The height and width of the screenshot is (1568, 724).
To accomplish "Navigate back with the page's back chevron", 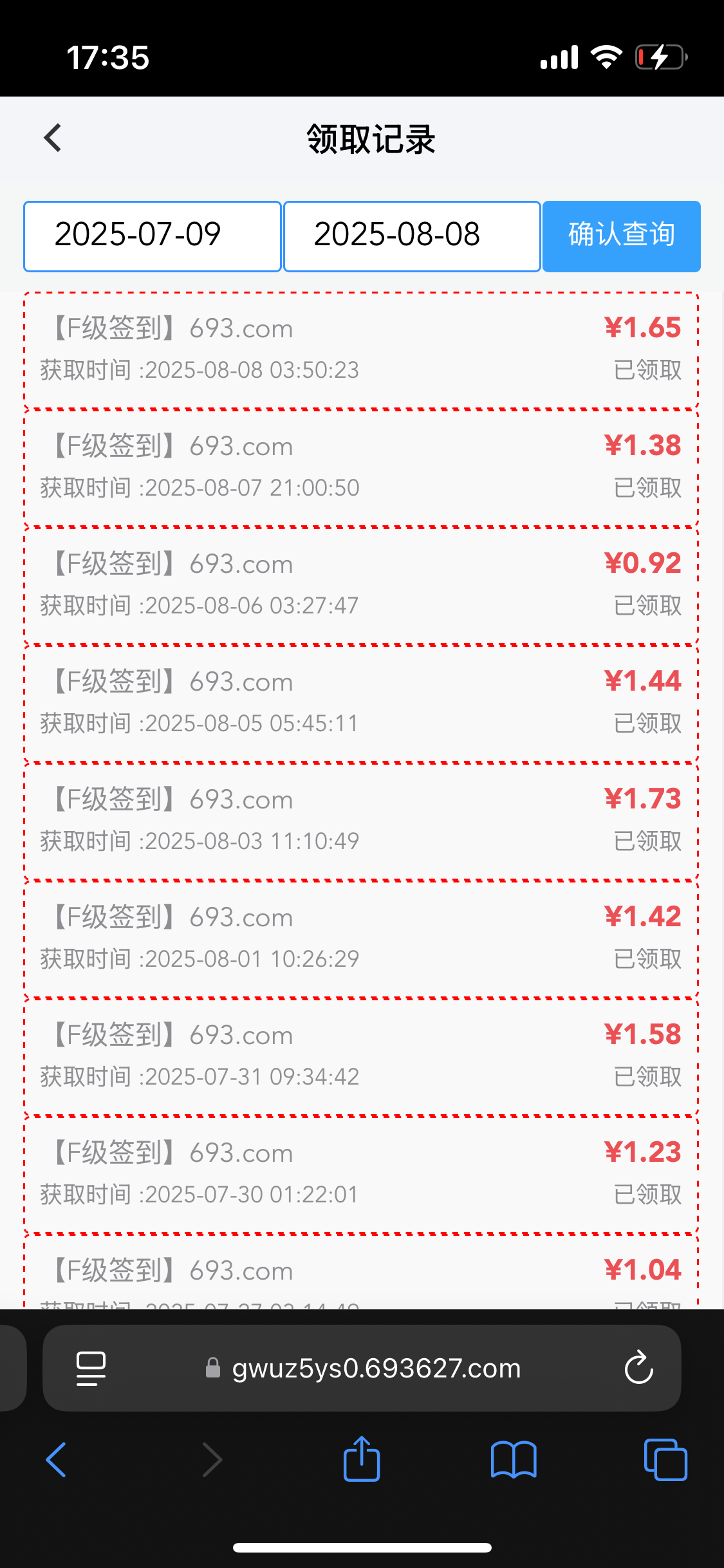I will (52, 138).
